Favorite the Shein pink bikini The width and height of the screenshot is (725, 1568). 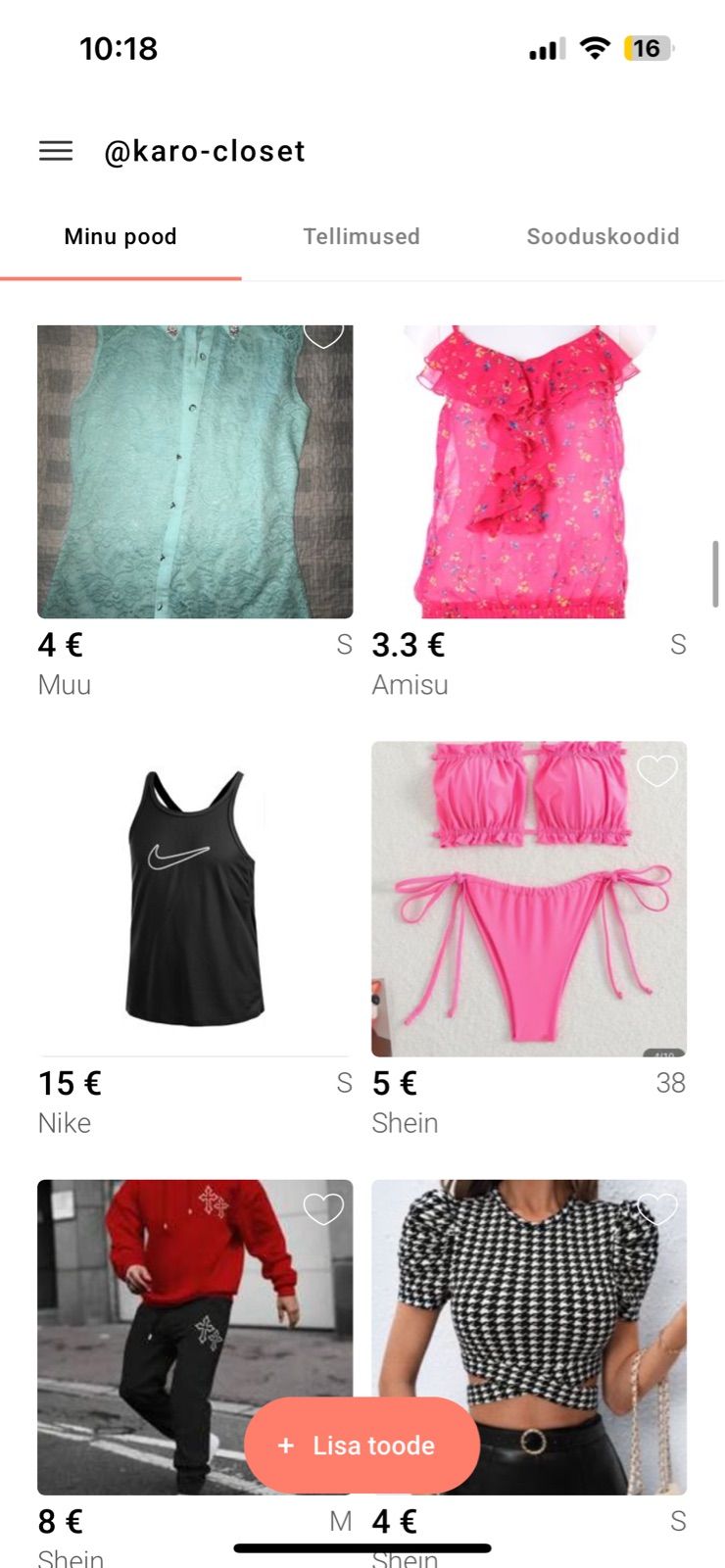[x=657, y=771]
